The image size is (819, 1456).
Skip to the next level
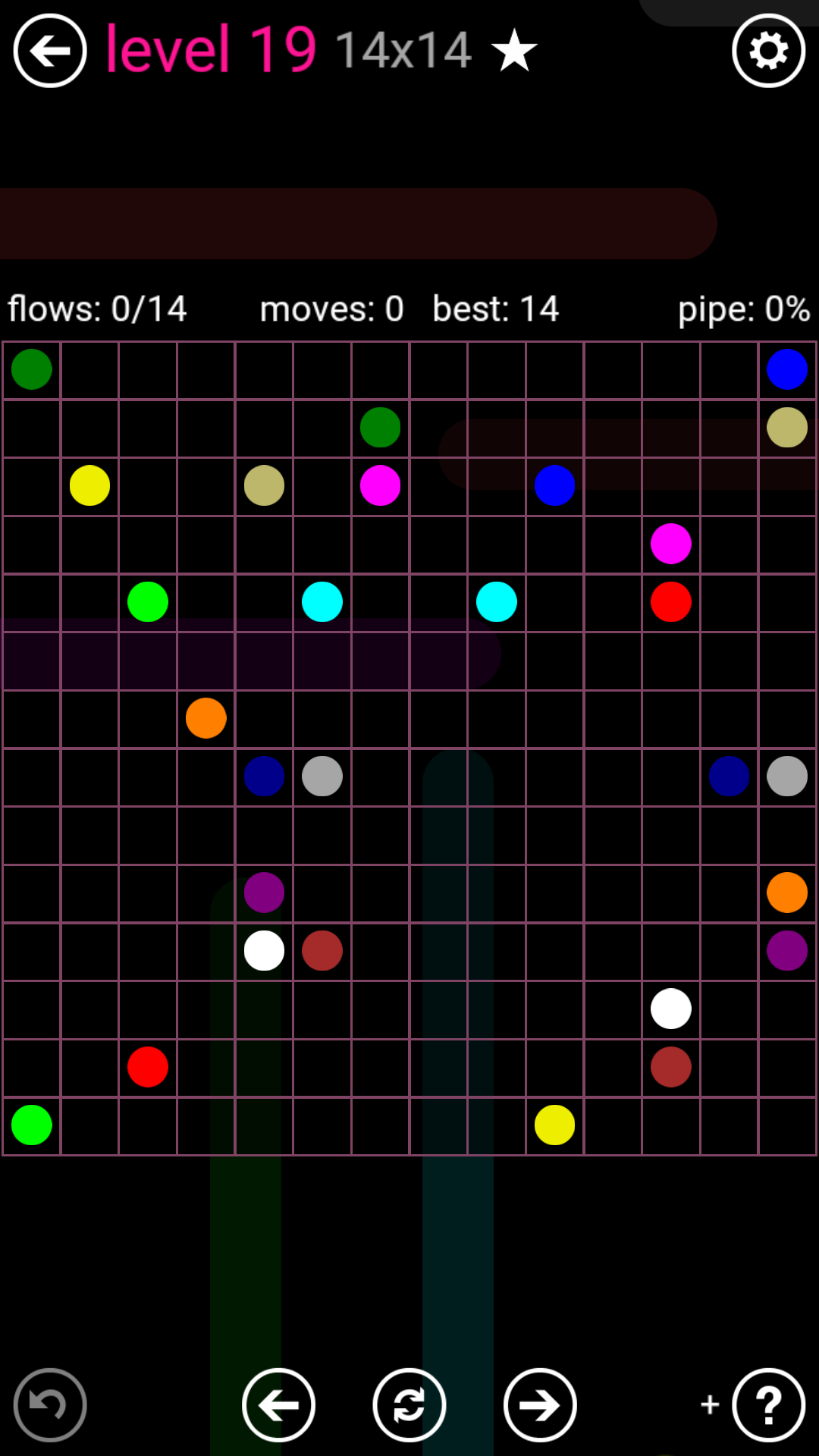540,1404
